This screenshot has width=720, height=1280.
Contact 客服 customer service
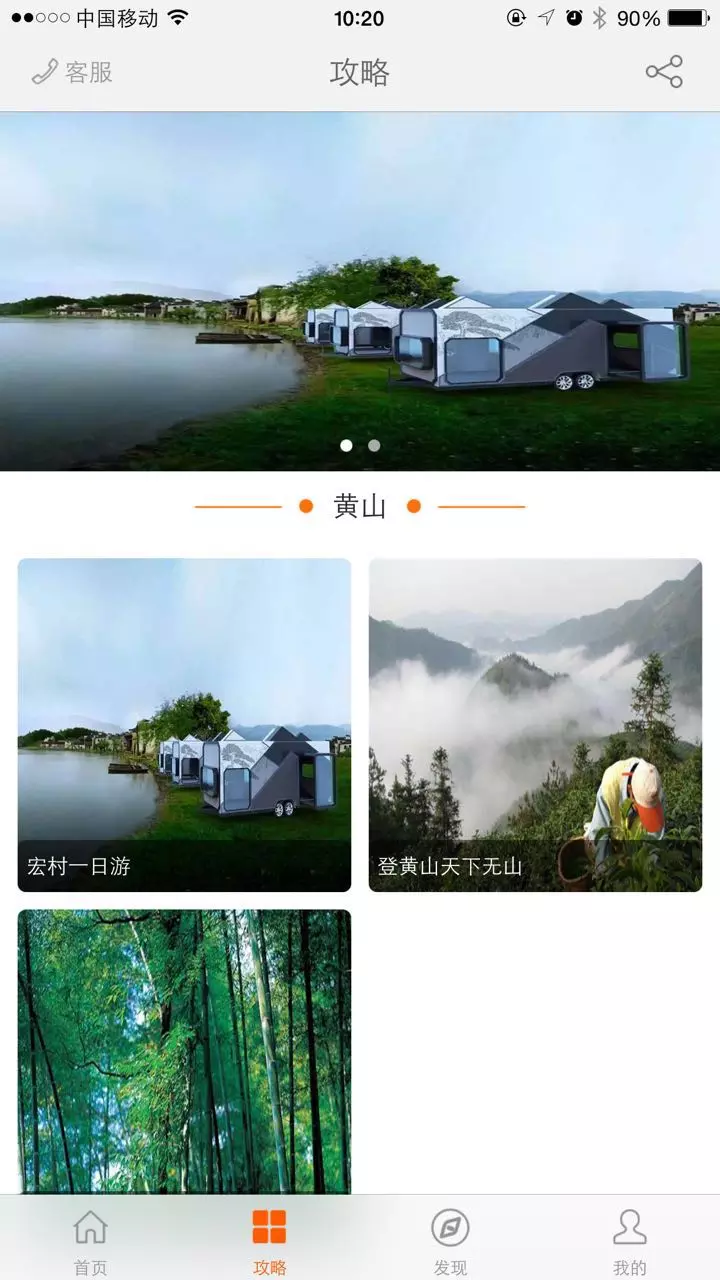click(72, 72)
